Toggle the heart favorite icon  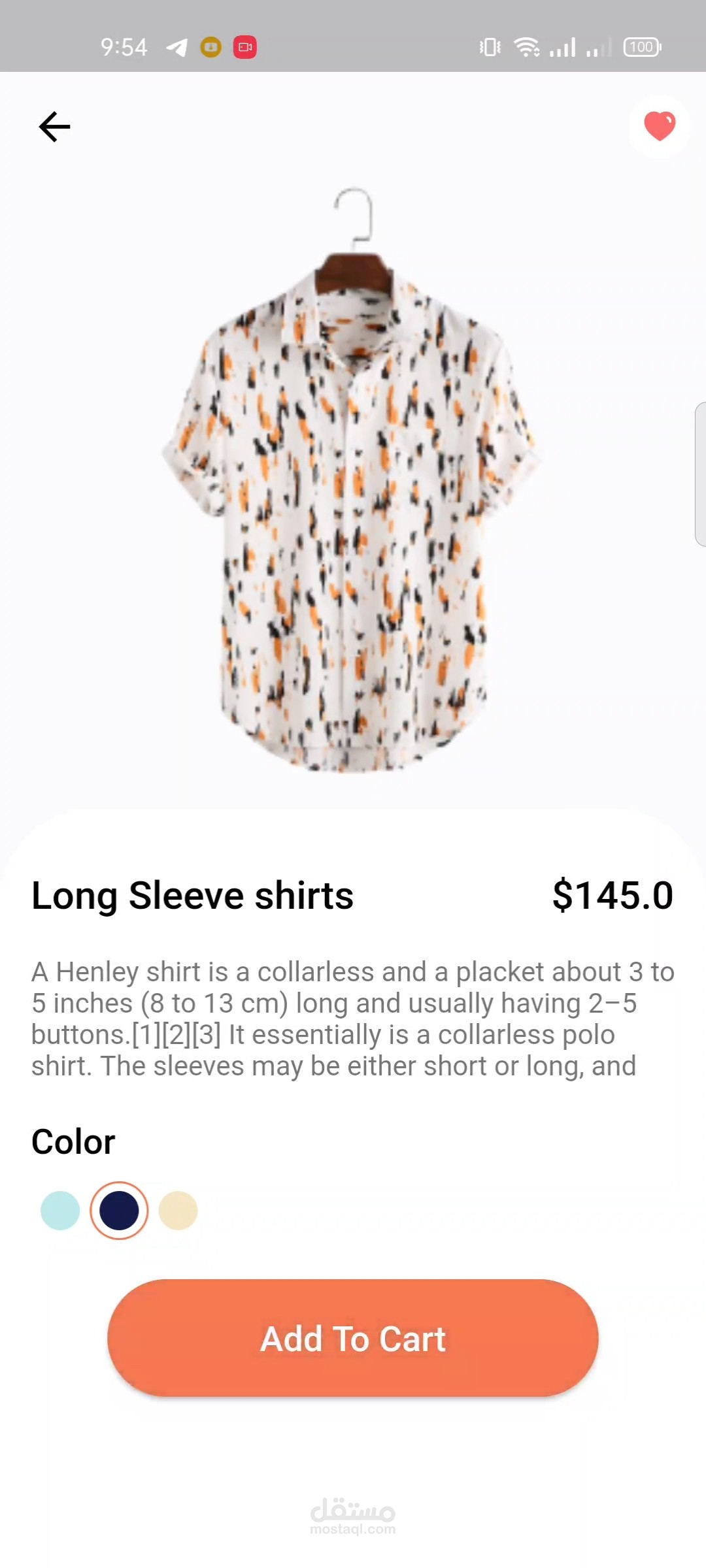tap(659, 126)
